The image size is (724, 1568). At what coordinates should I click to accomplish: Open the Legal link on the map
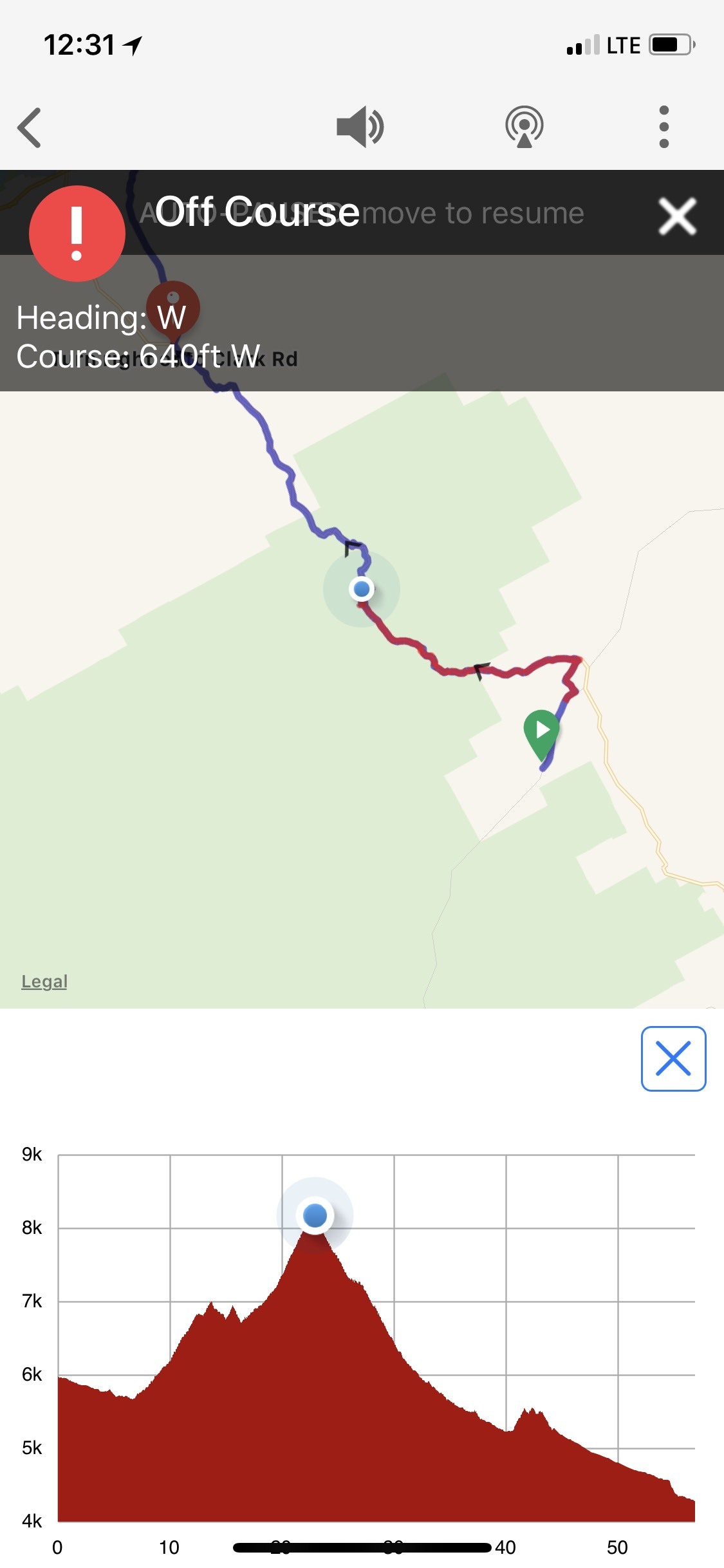tap(44, 981)
